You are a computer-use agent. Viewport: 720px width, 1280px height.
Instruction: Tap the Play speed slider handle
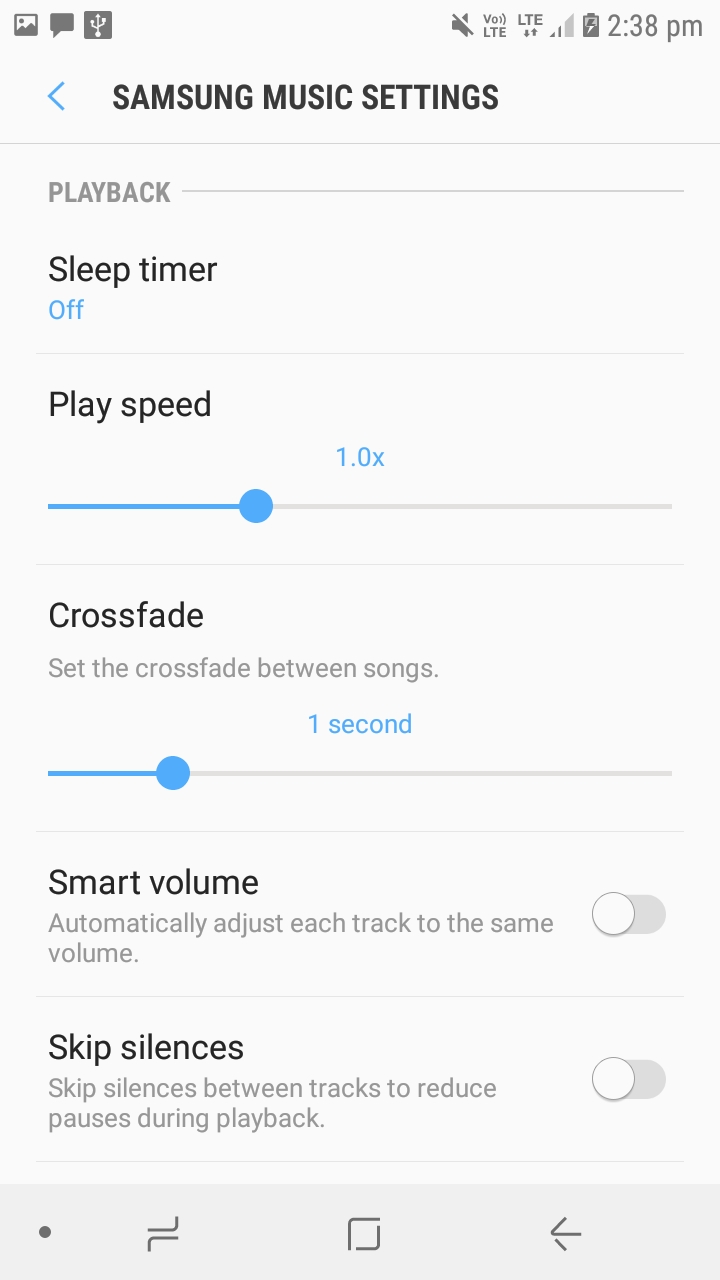pyautogui.click(x=257, y=506)
